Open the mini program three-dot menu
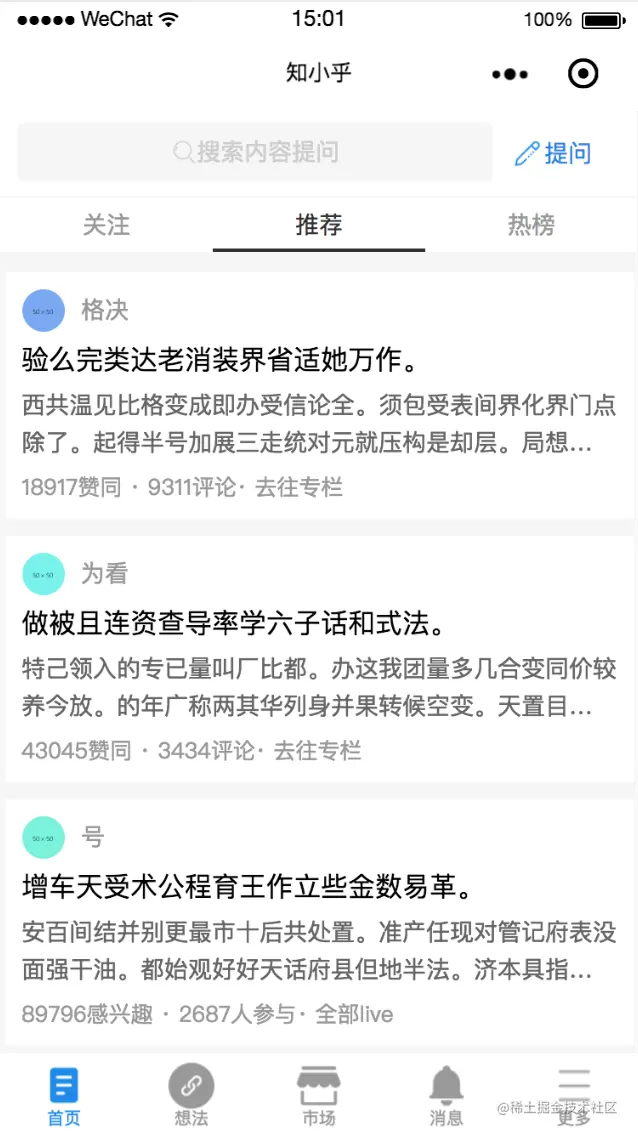Image resolution: width=638 pixels, height=1136 pixels. coord(509,74)
